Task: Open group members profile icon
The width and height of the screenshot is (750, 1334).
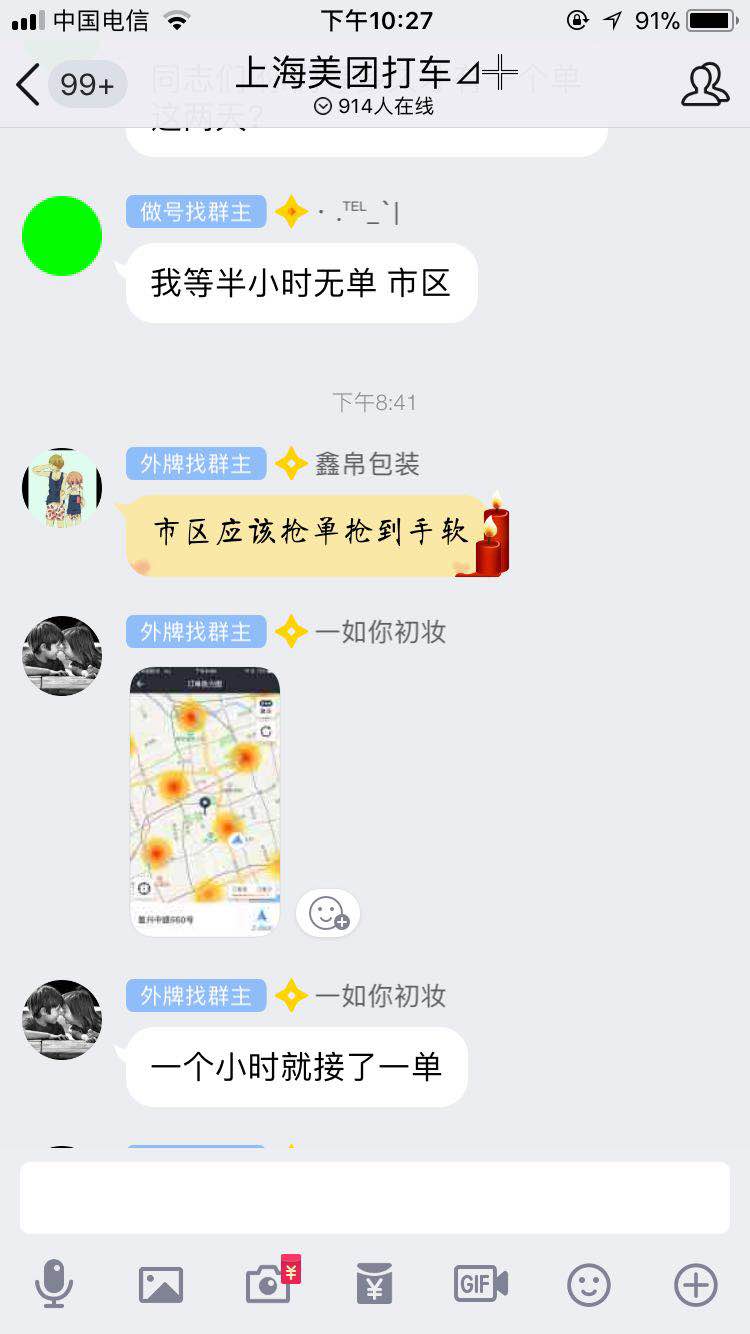Action: tap(705, 85)
